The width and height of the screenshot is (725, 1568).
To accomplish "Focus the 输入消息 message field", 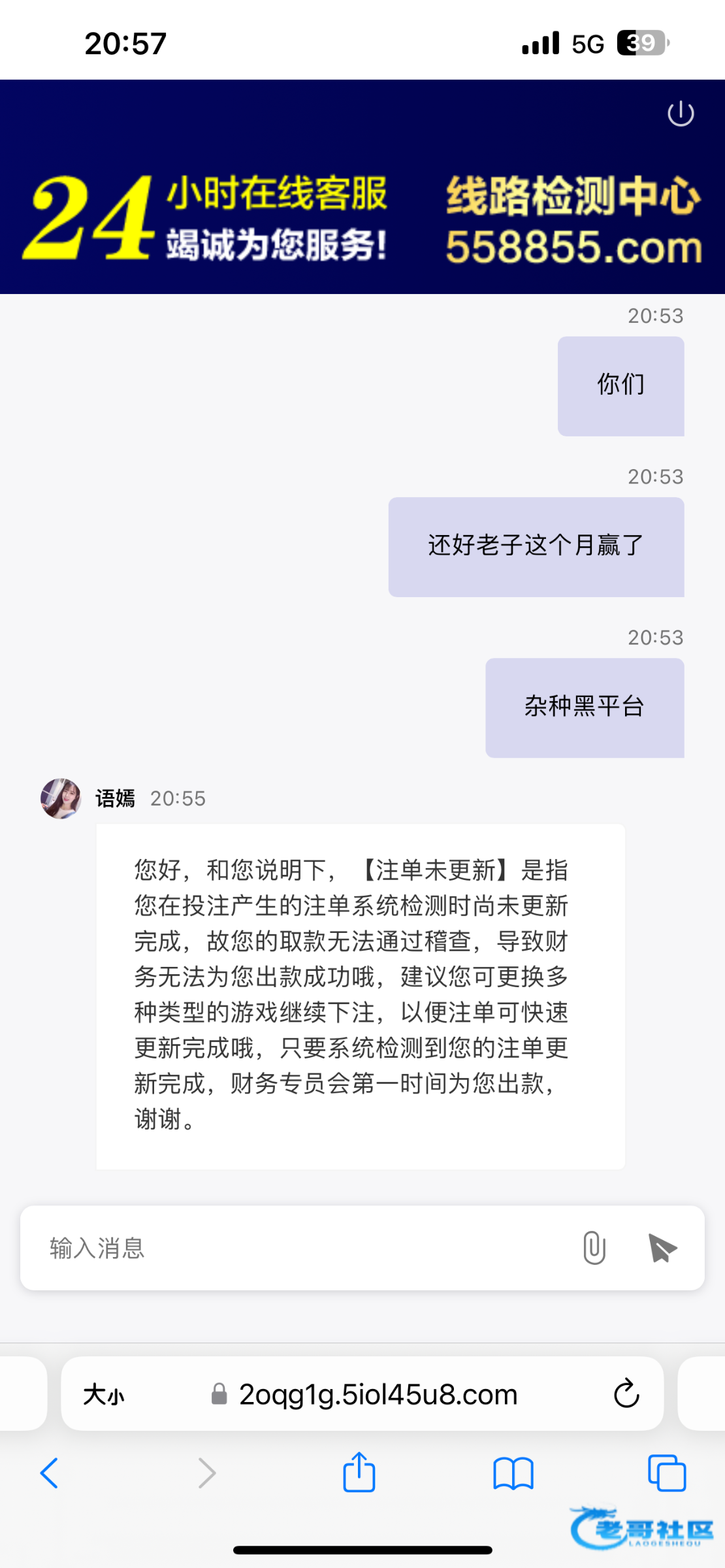I will (x=300, y=1248).
